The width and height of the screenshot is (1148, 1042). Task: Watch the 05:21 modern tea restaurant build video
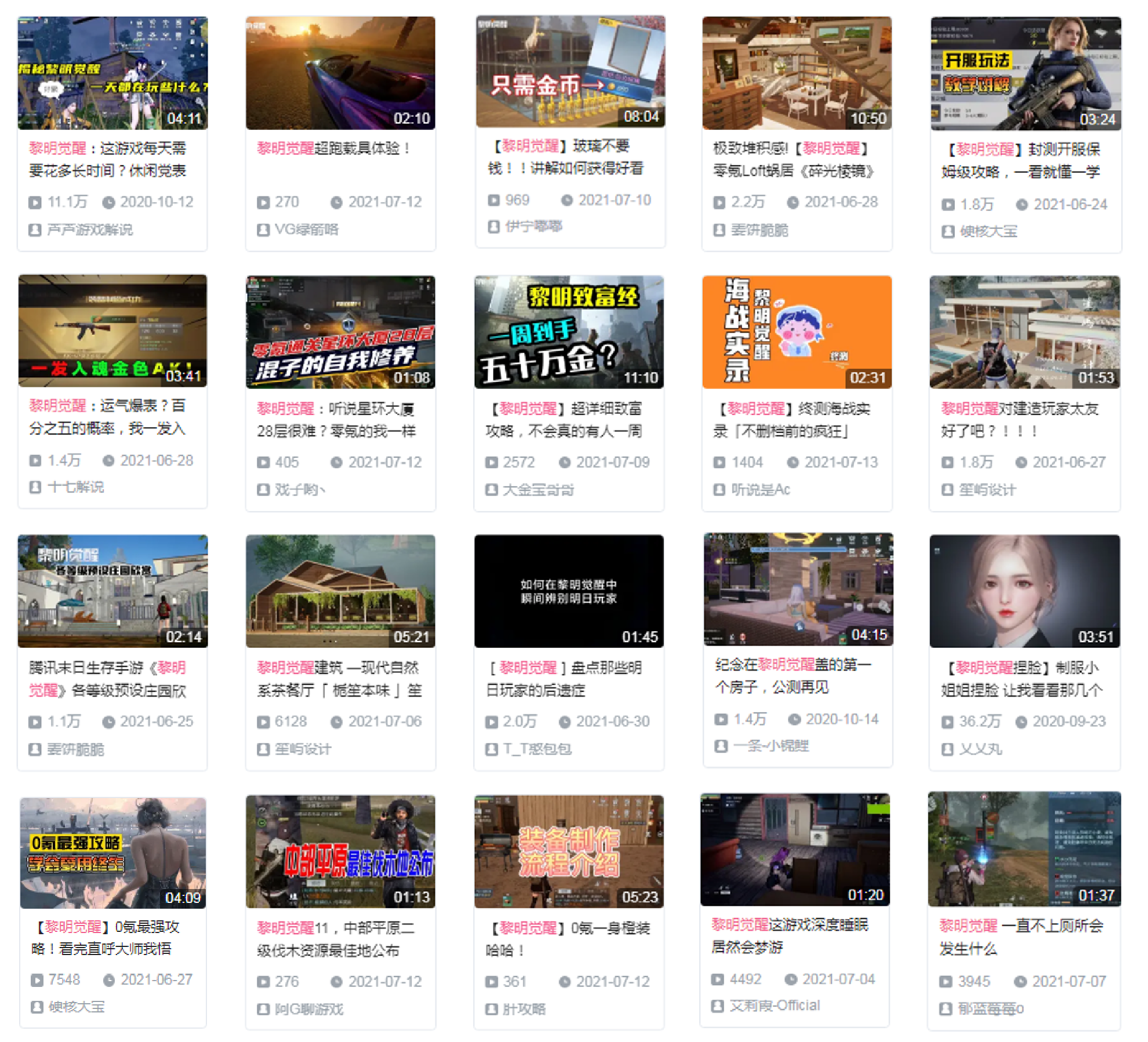(340, 591)
